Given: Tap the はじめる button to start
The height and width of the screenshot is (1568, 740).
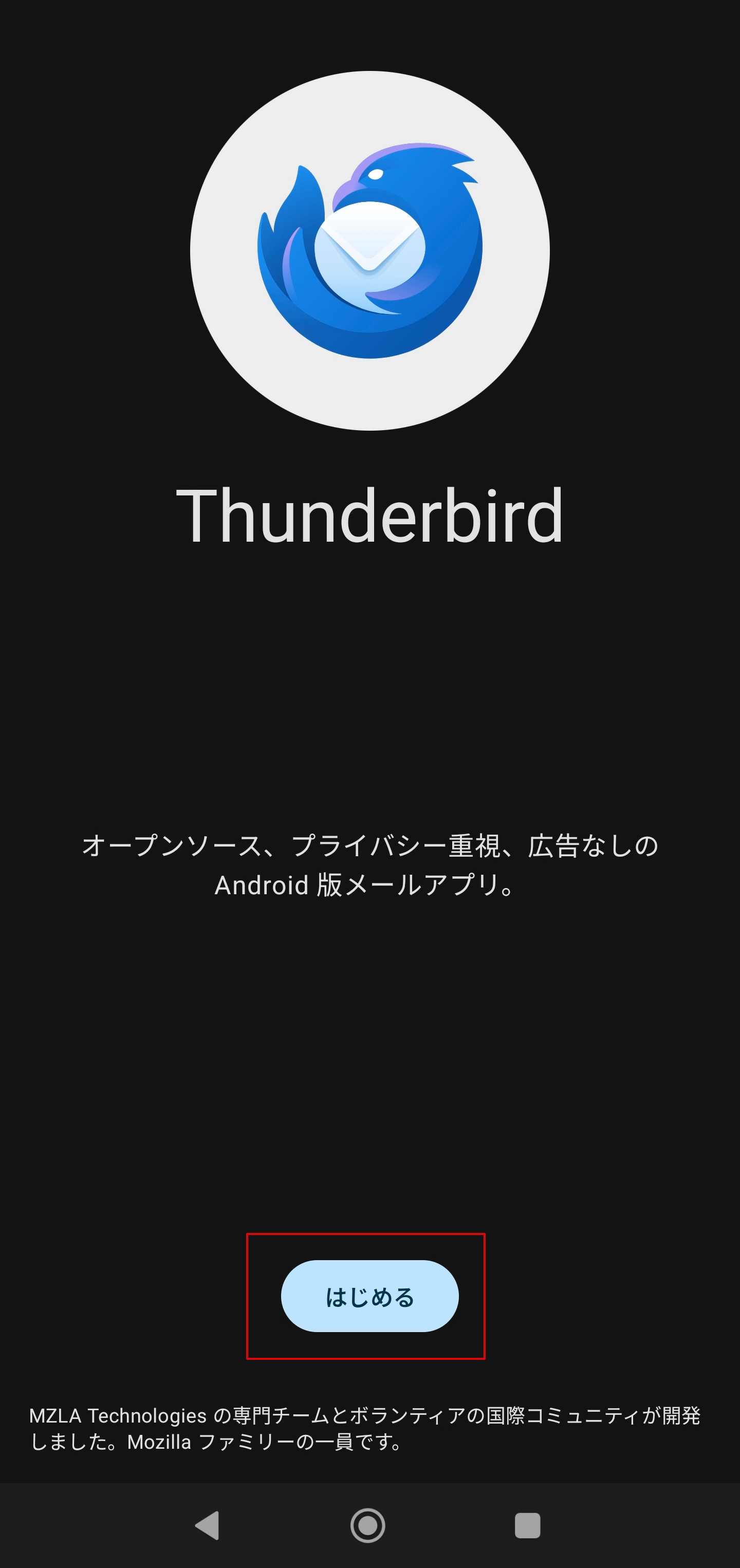Looking at the screenshot, I should (369, 1297).
